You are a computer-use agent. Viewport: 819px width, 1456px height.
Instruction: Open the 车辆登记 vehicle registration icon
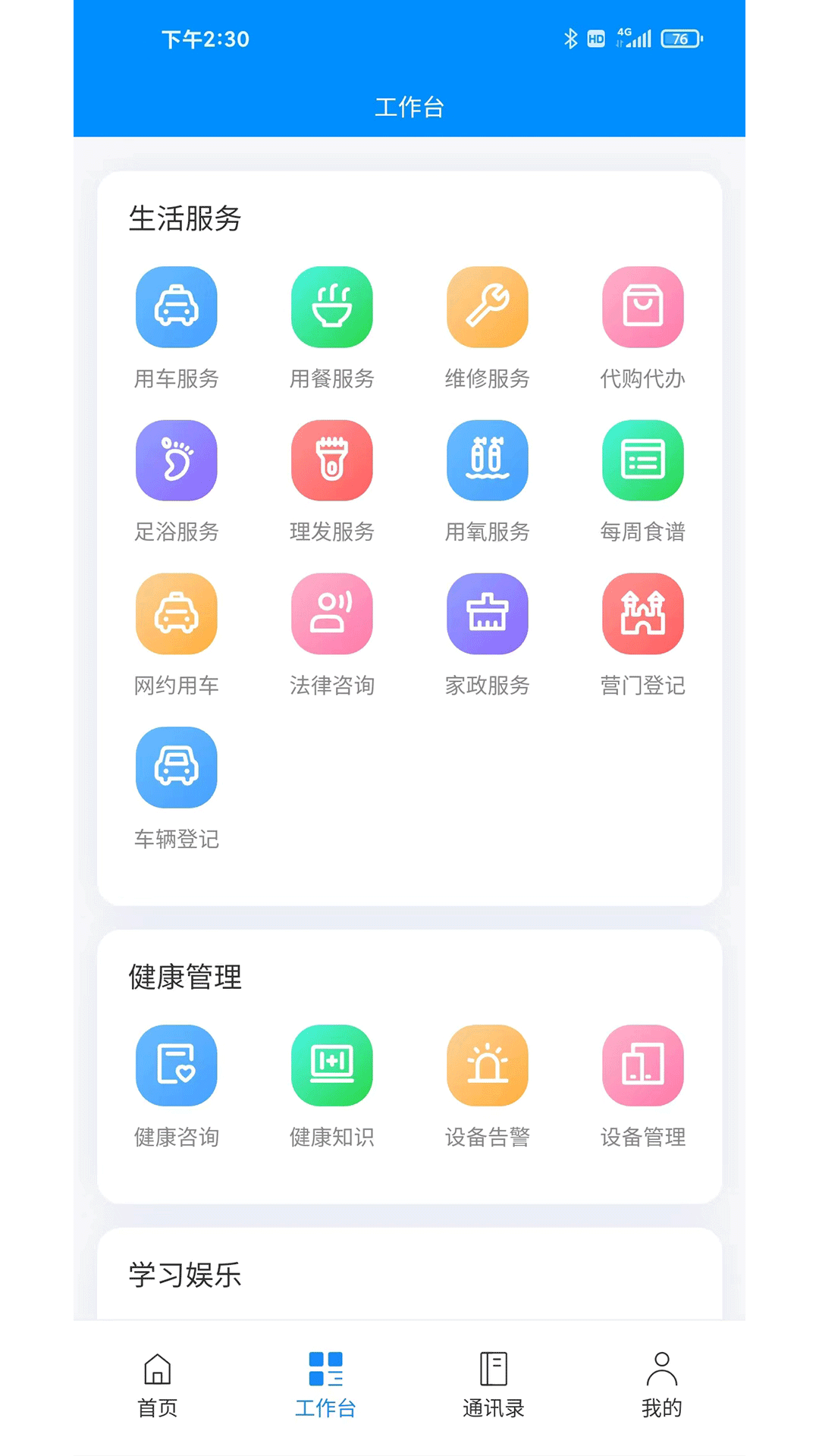coord(176,767)
